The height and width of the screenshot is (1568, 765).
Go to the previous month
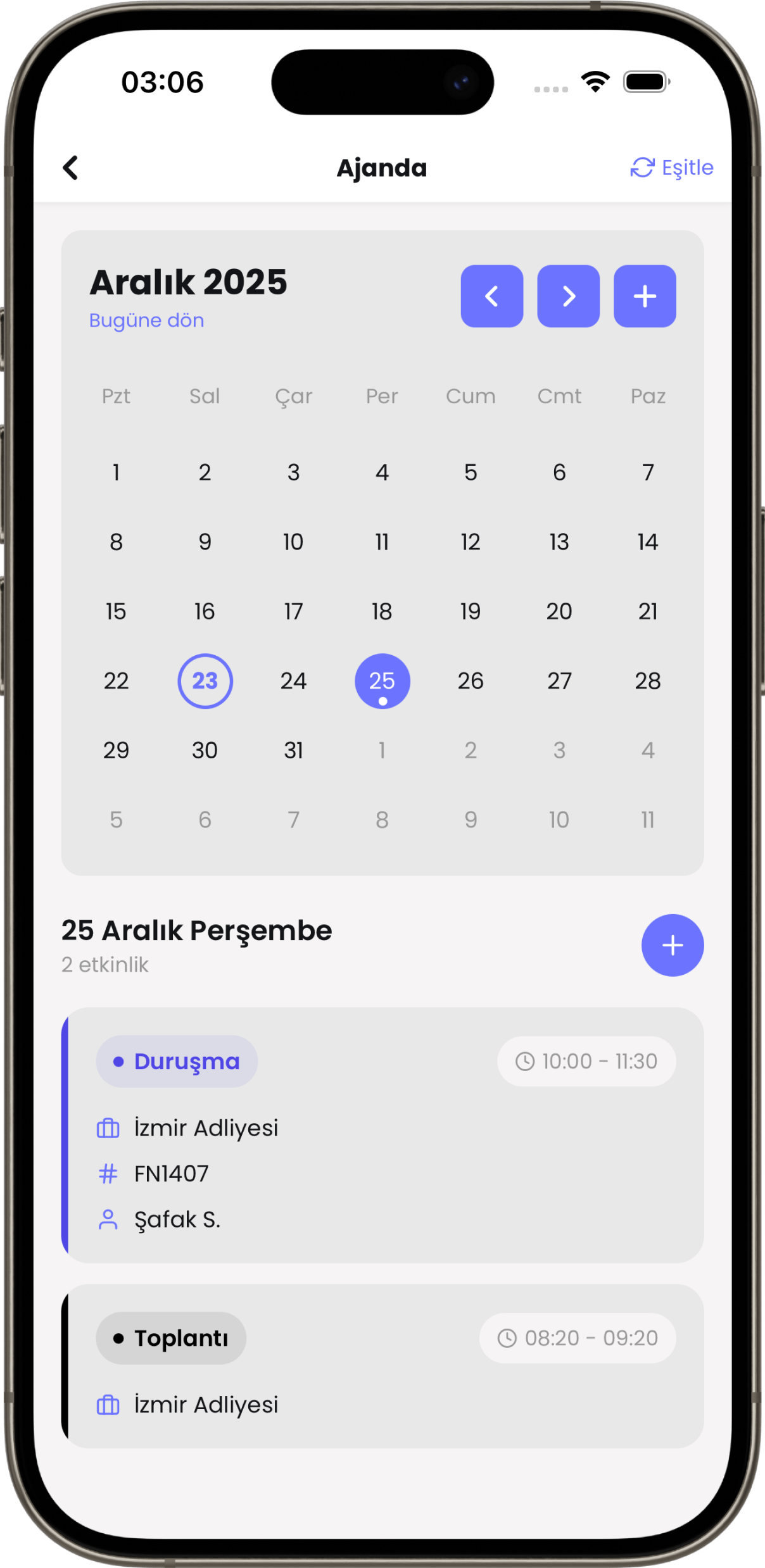coord(491,296)
